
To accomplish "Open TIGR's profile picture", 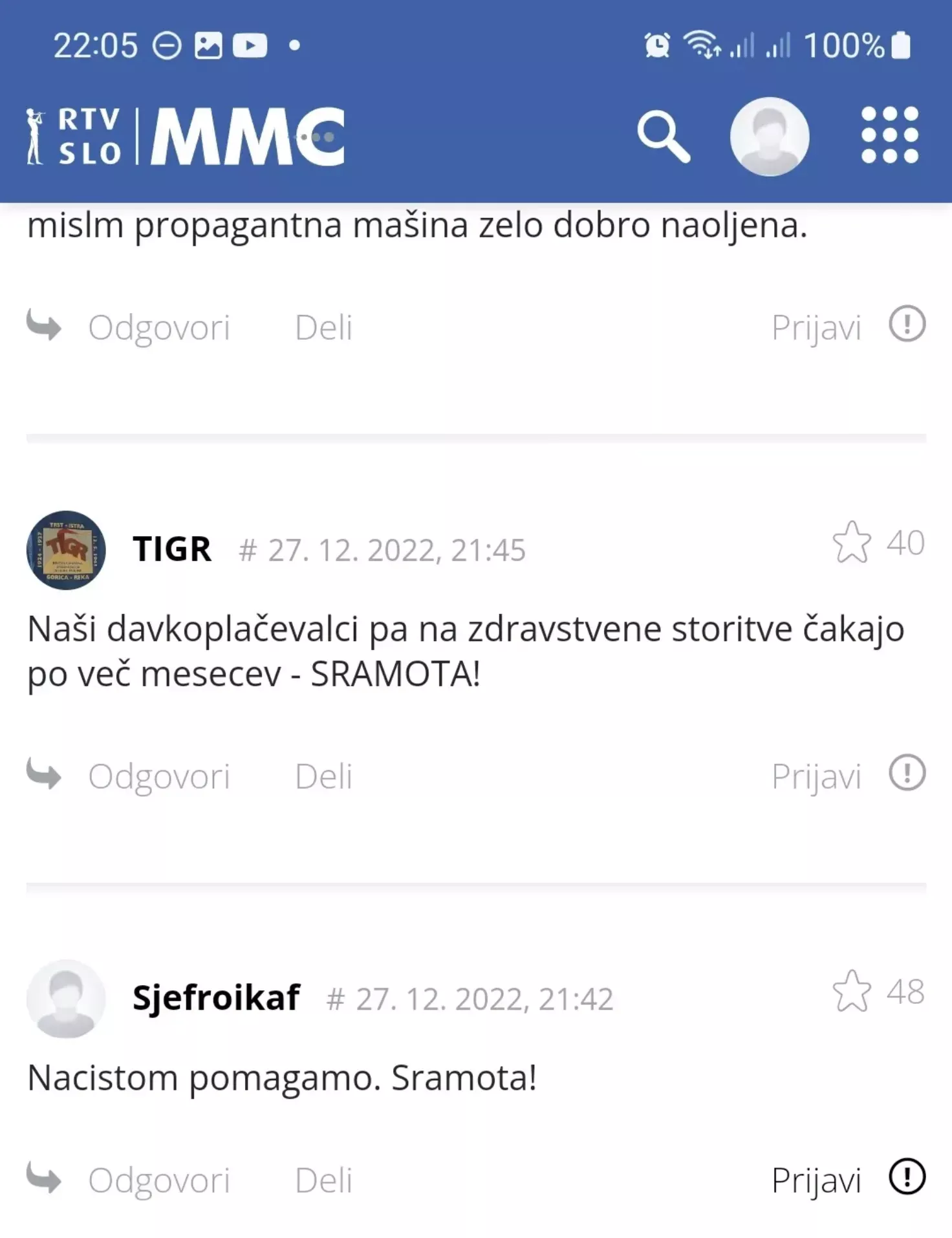I will click(66, 550).
